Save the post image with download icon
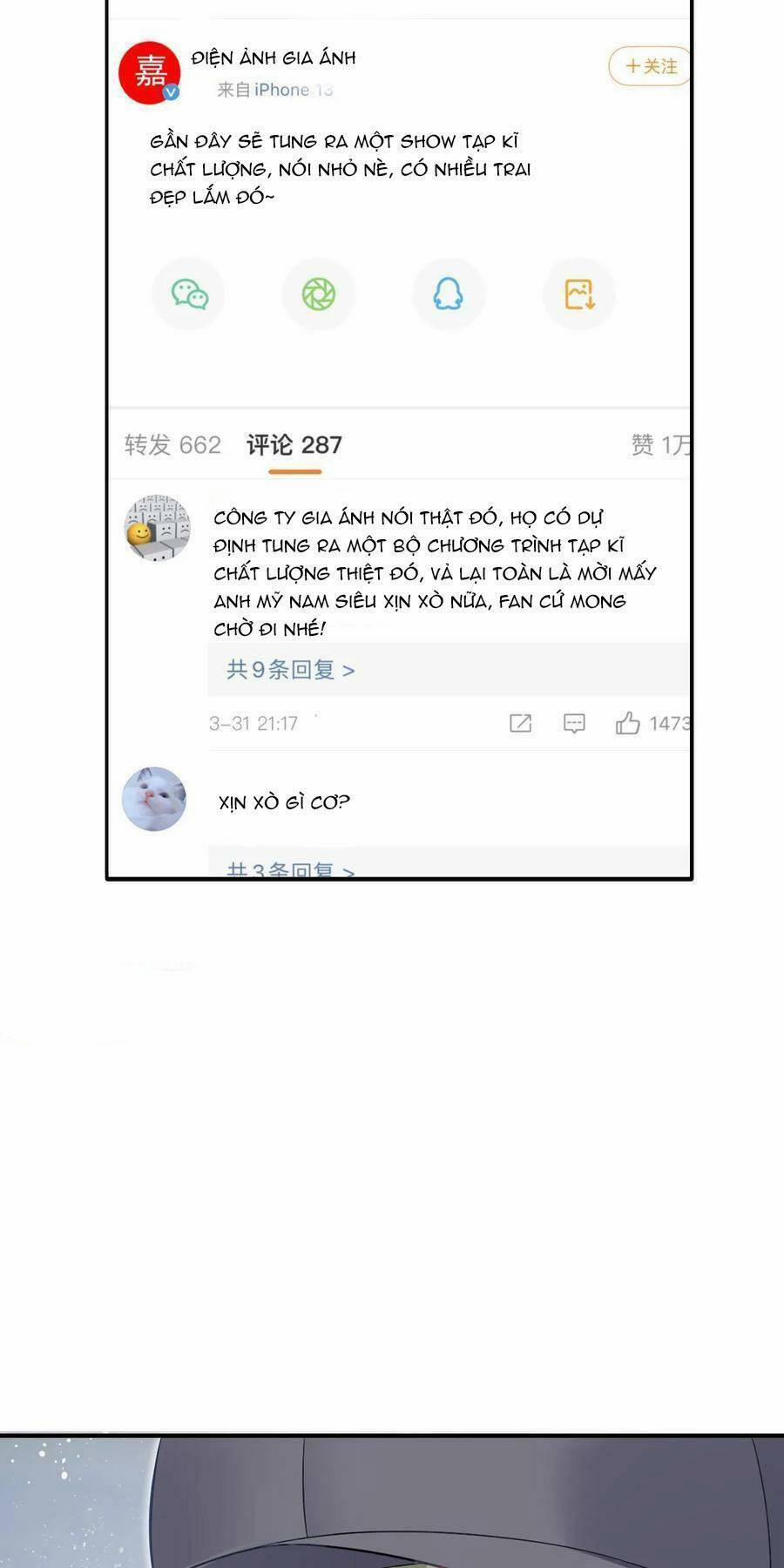The width and height of the screenshot is (784, 1568). click(x=579, y=294)
